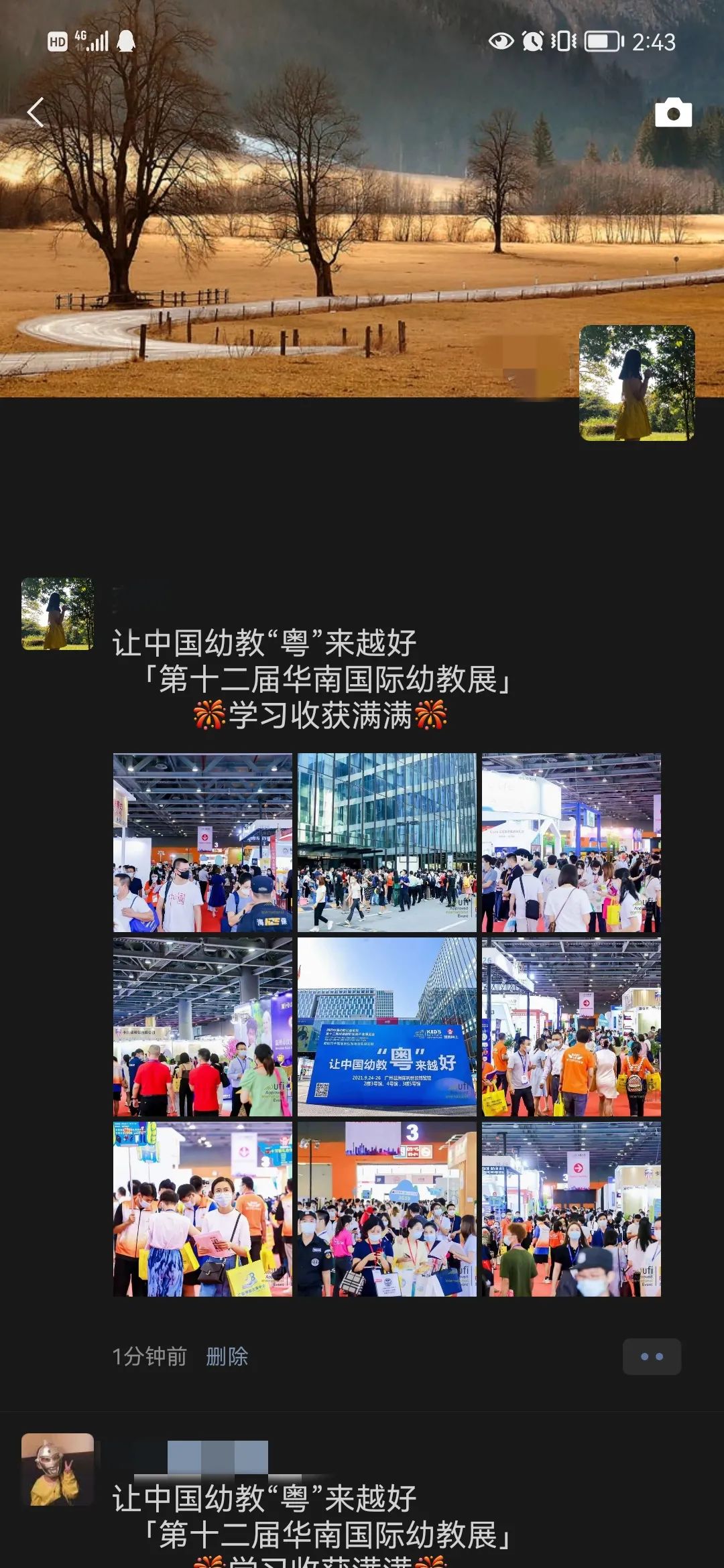Open the profile avatar on the cover photo
This screenshot has width=724, height=1568.
point(636,383)
